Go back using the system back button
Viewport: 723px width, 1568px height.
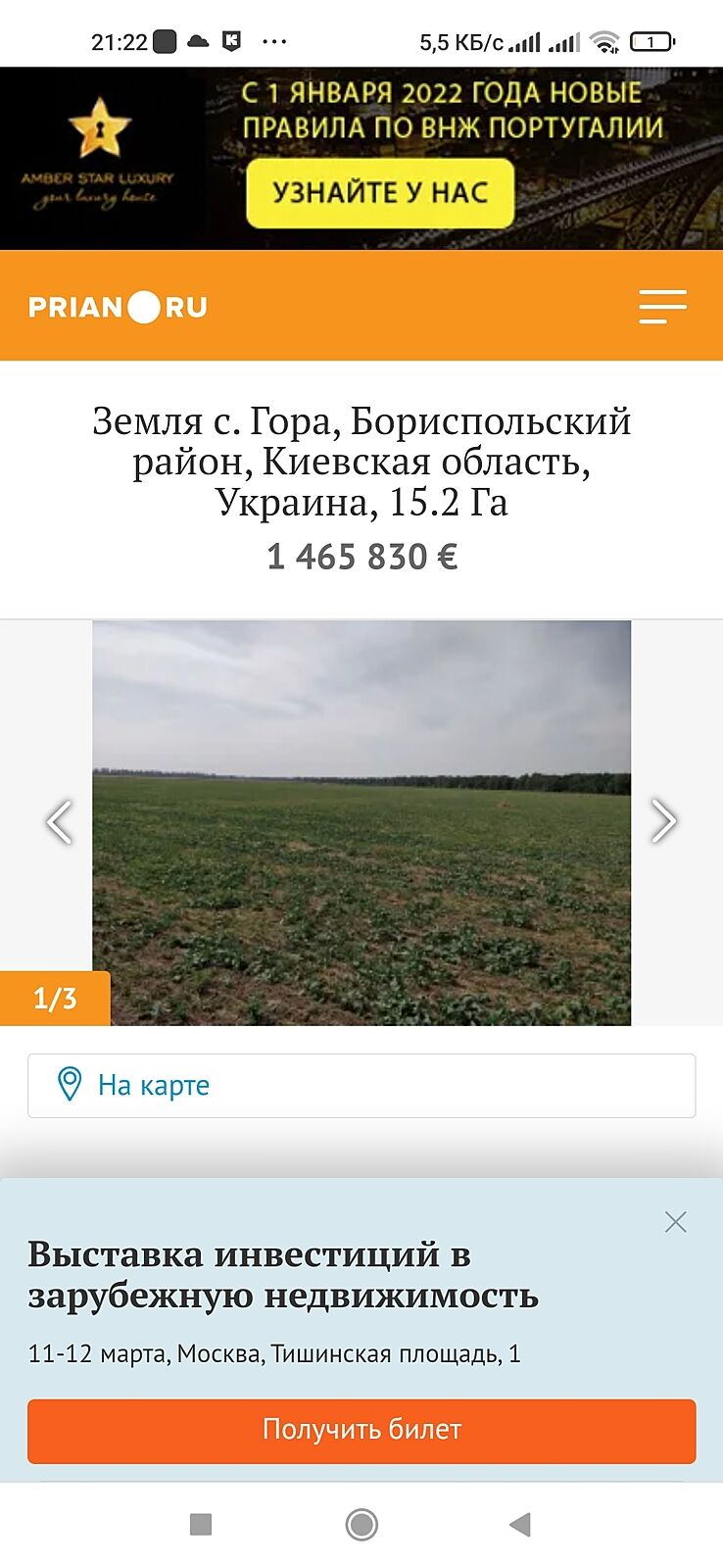(520, 1524)
